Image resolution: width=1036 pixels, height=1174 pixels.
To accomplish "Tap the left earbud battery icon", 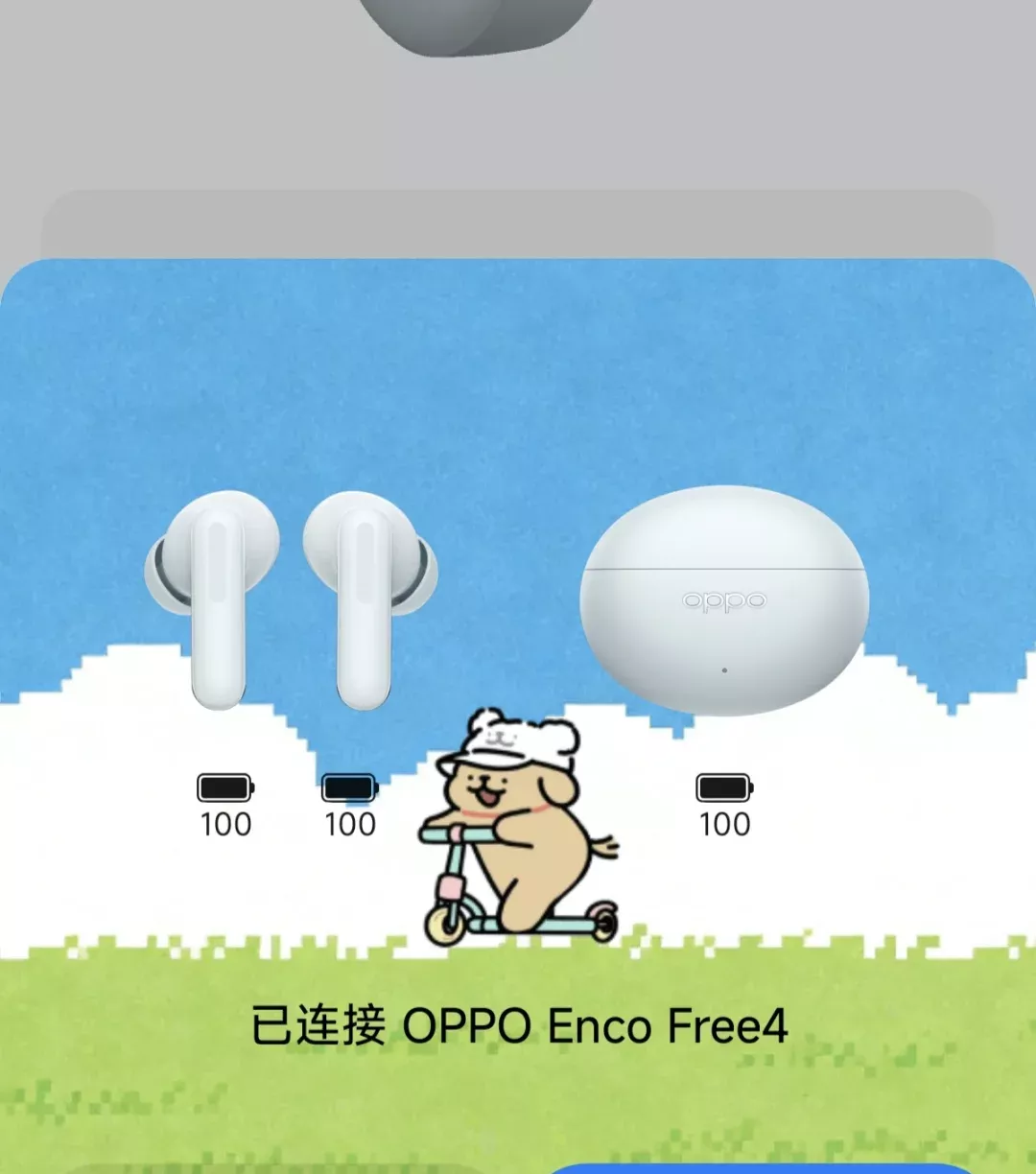I will pyautogui.click(x=225, y=789).
